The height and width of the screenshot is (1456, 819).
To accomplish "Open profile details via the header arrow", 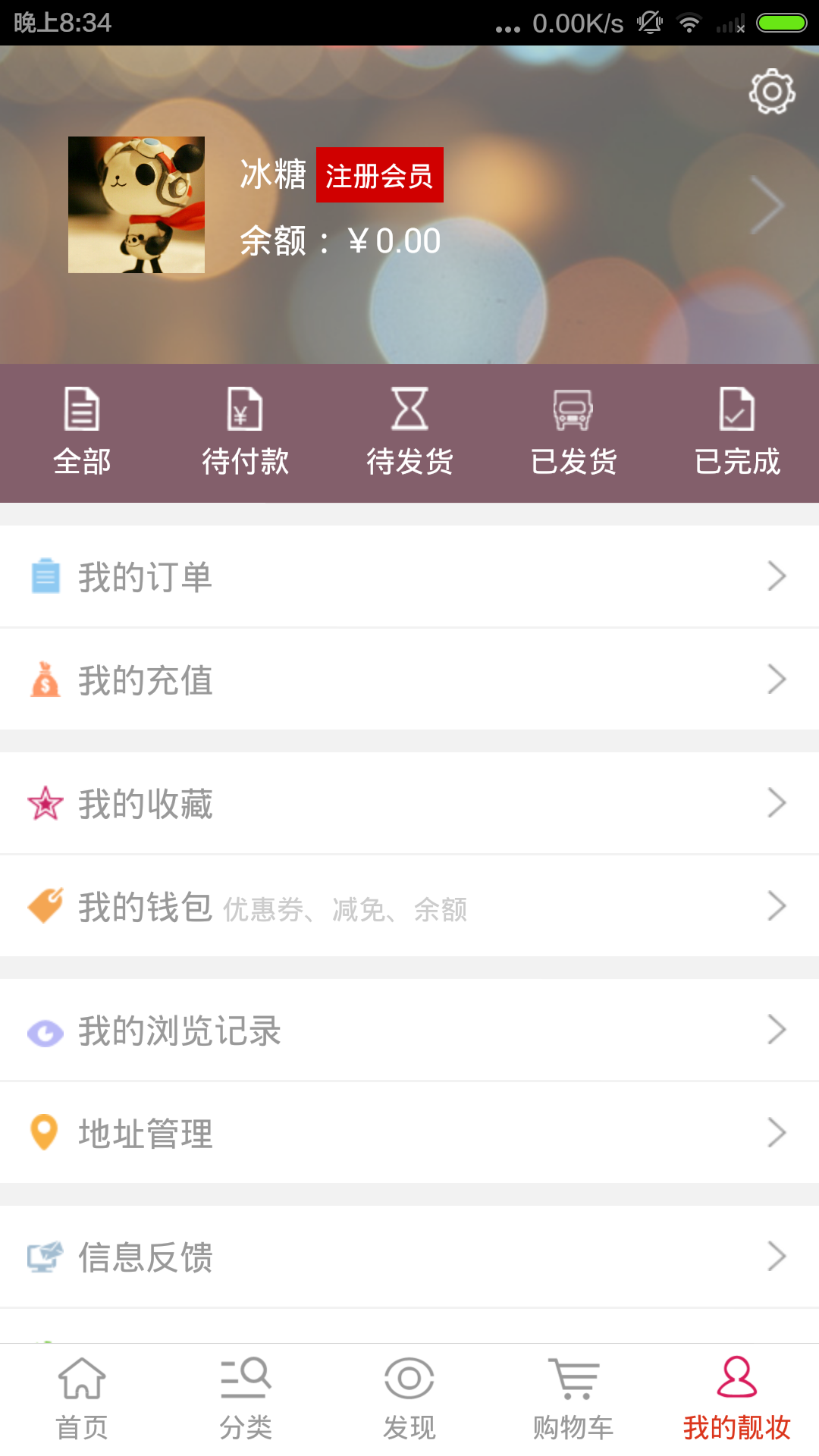I will (x=766, y=205).
